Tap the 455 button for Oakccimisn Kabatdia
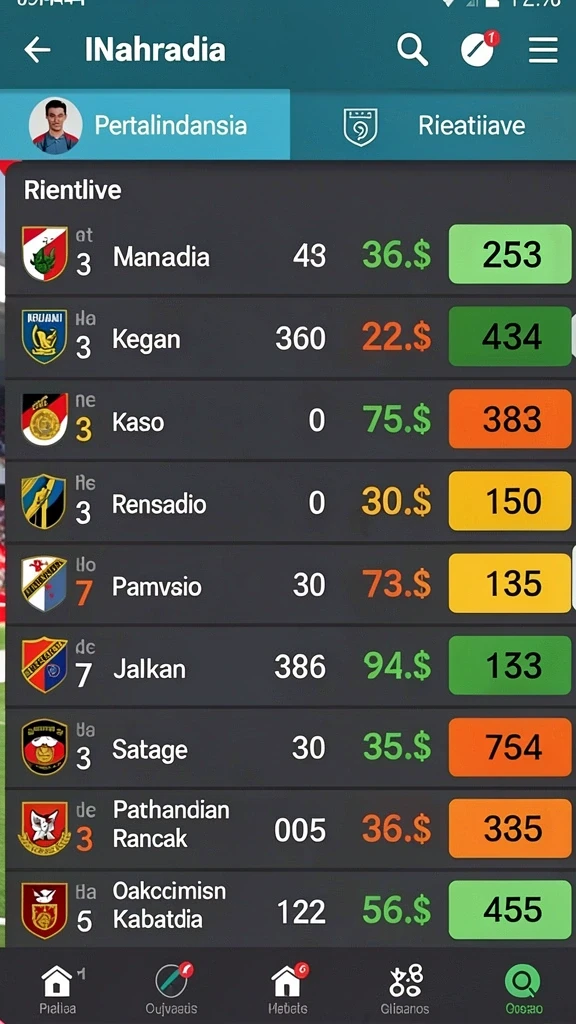 pyautogui.click(x=510, y=910)
